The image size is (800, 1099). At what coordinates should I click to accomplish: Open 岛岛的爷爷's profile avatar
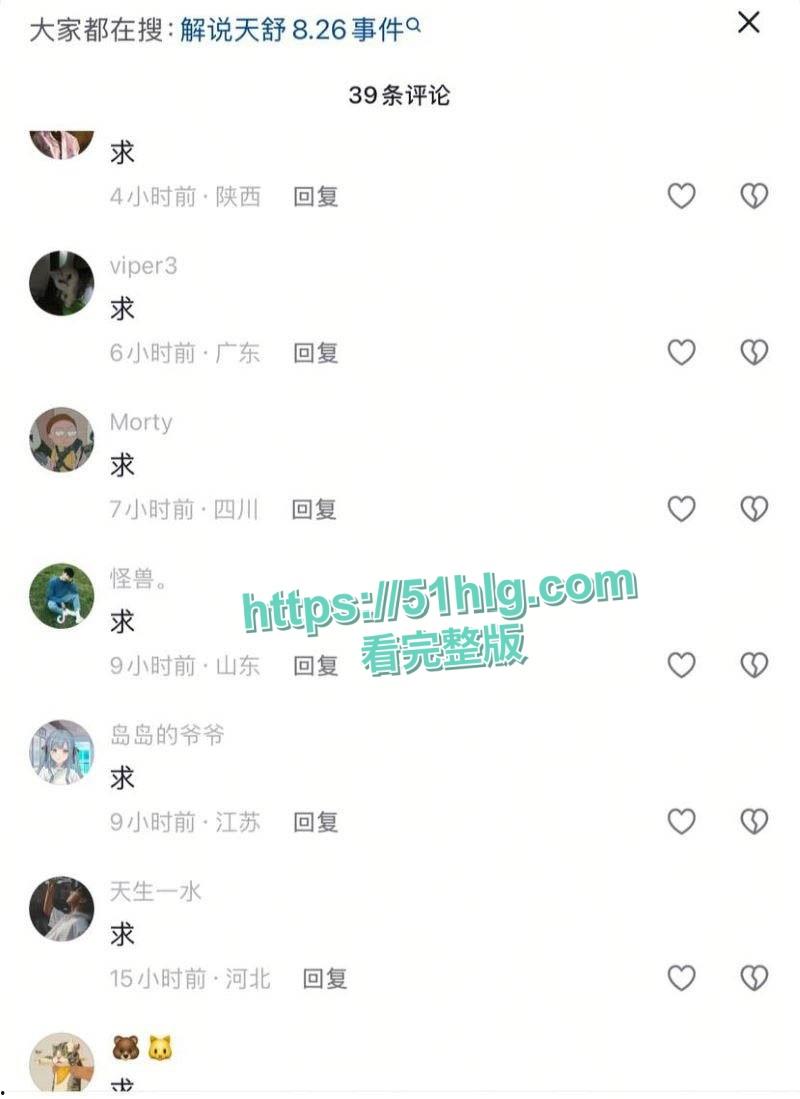click(x=62, y=752)
